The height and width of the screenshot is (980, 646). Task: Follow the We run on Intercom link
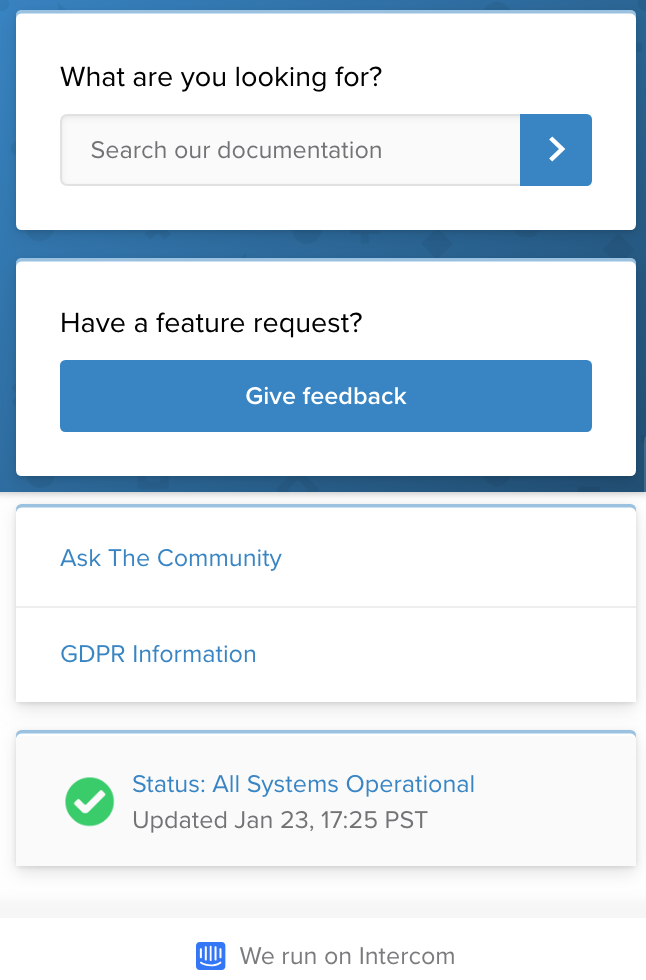click(x=326, y=956)
